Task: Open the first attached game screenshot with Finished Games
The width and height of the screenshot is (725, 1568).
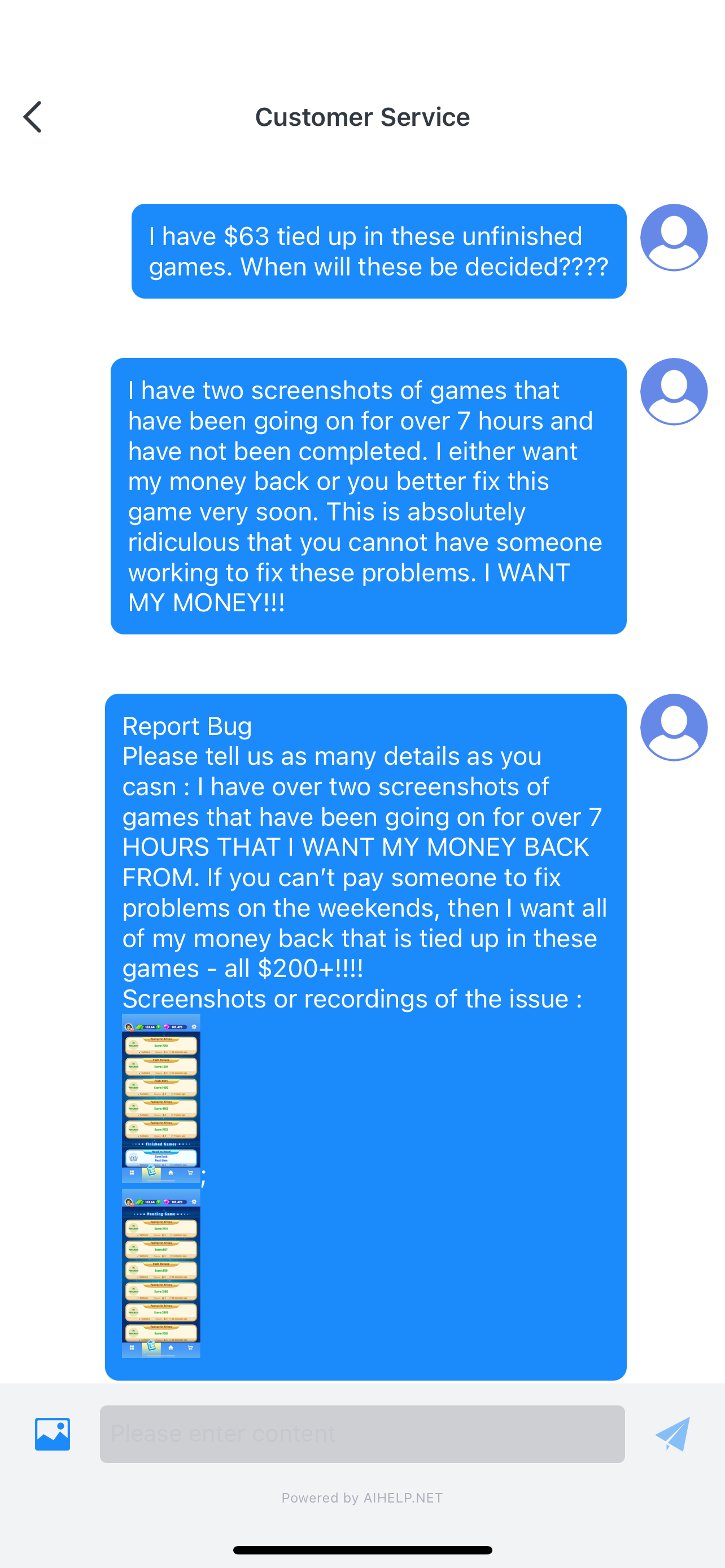Action: click(161, 1098)
